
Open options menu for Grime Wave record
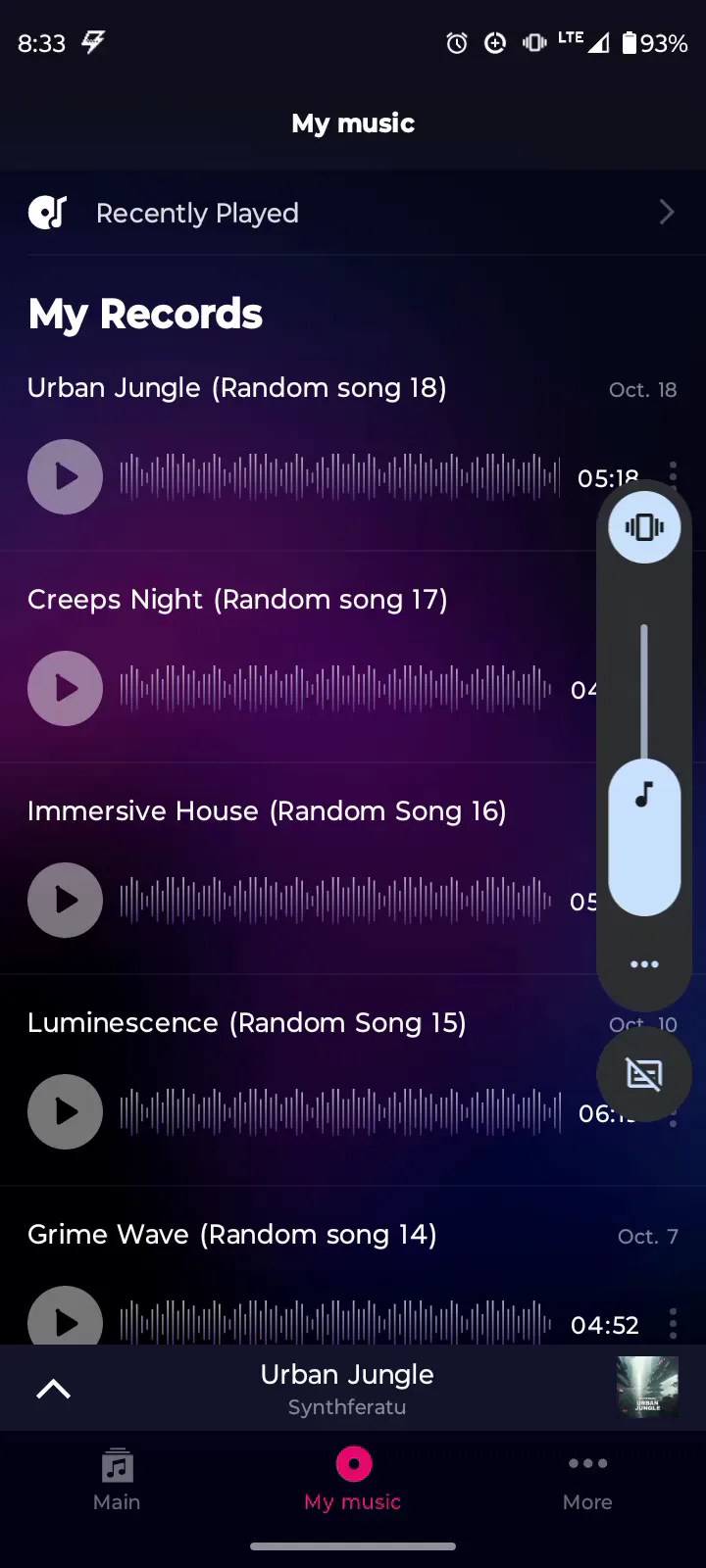tap(673, 1323)
